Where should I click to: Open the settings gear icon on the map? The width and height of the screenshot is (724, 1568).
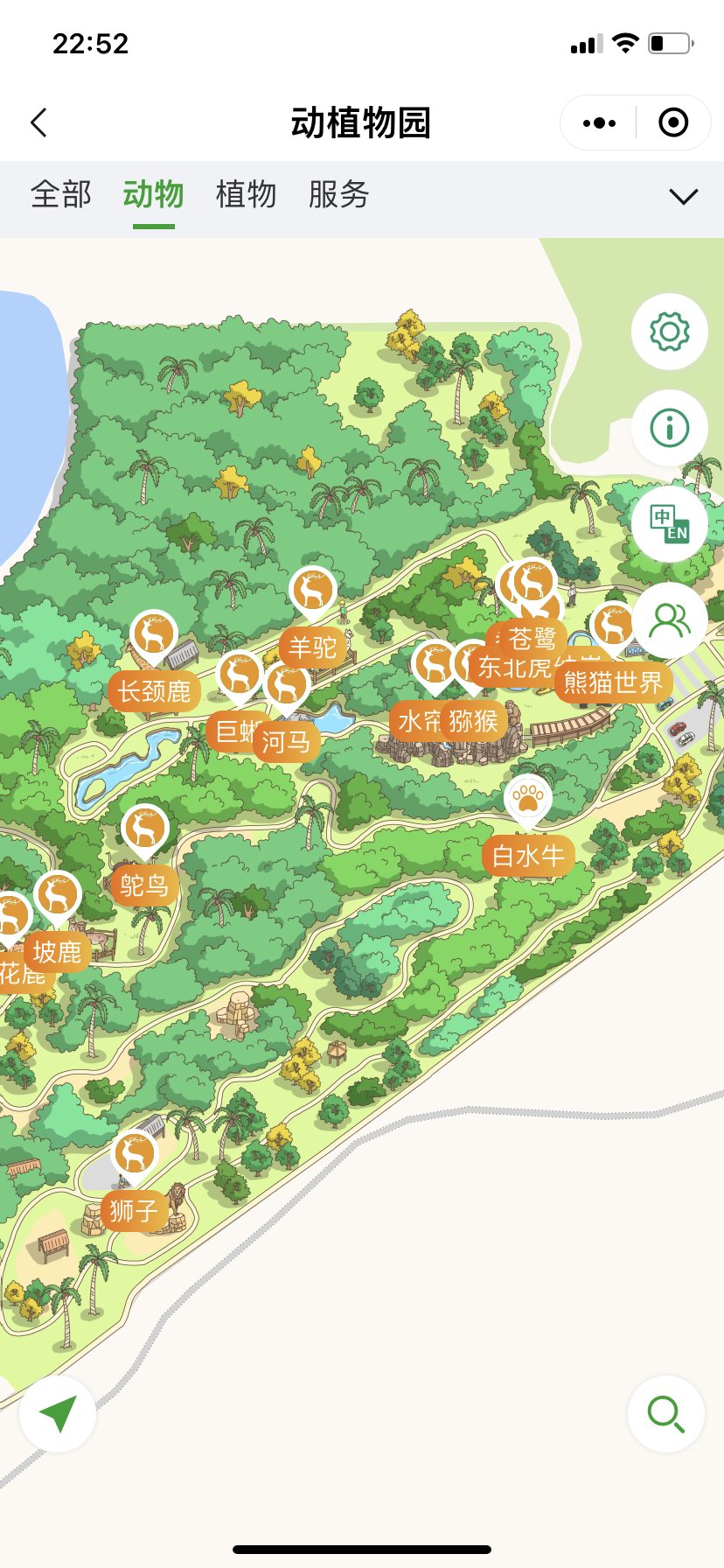(668, 332)
